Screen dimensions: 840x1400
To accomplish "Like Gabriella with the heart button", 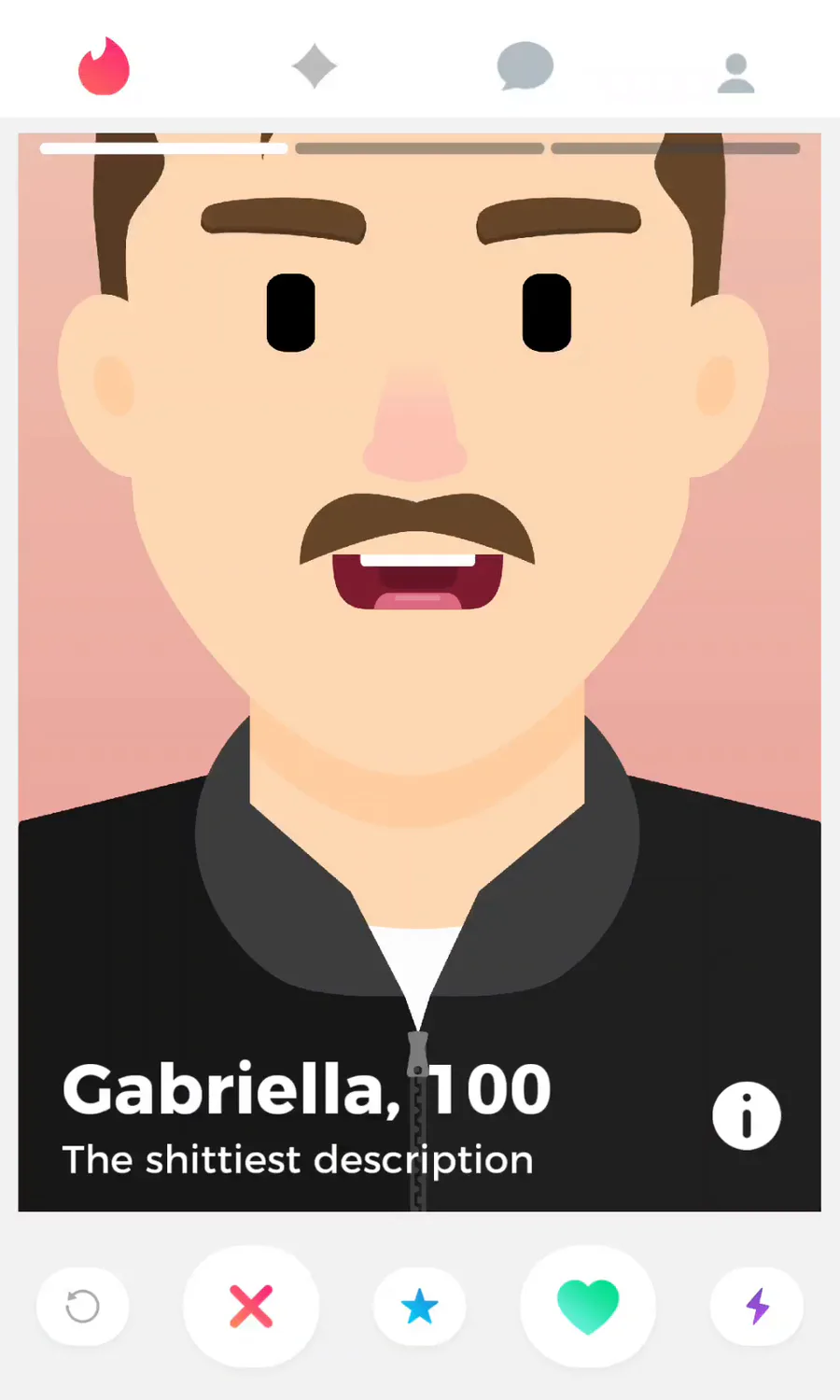I will pyautogui.click(x=588, y=1306).
